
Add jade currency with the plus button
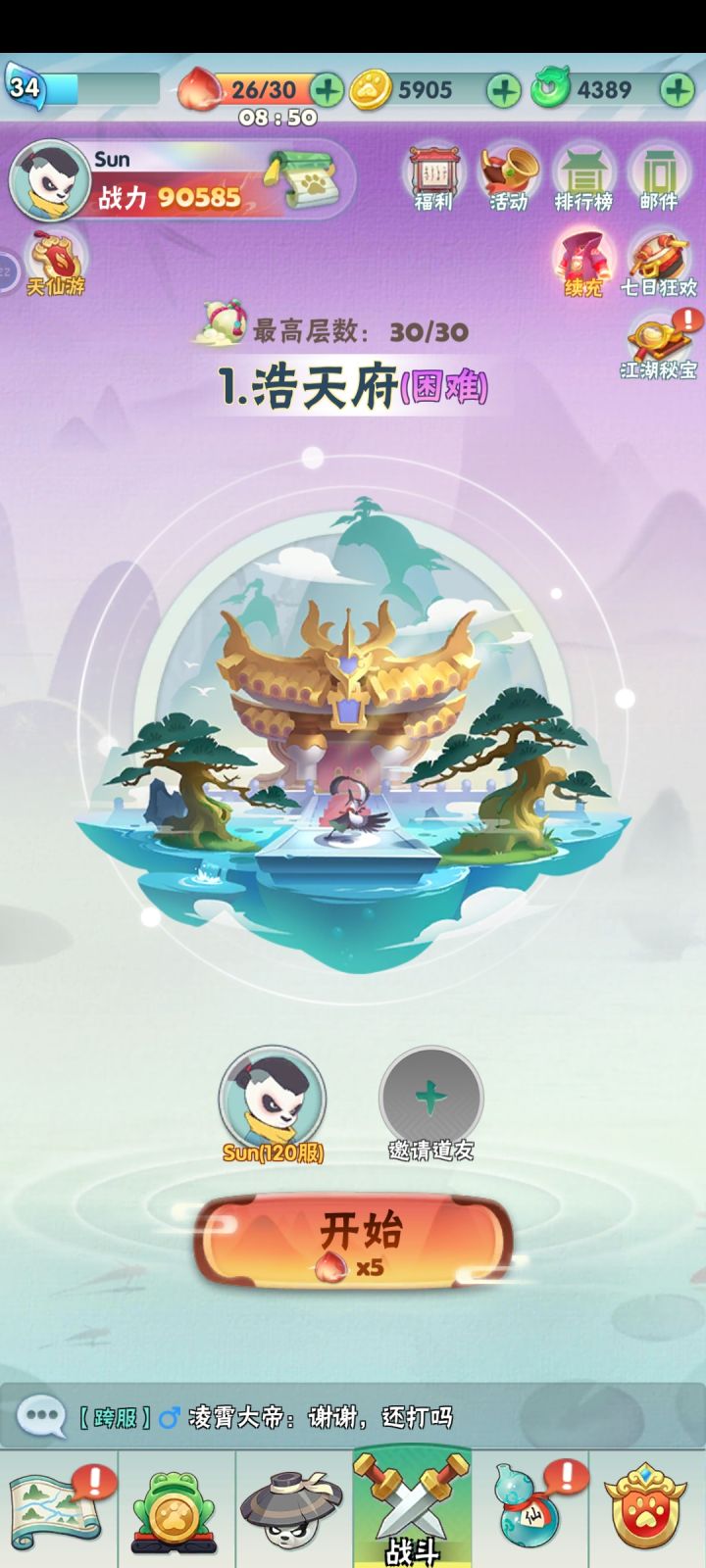pyautogui.click(x=675, y=87)
